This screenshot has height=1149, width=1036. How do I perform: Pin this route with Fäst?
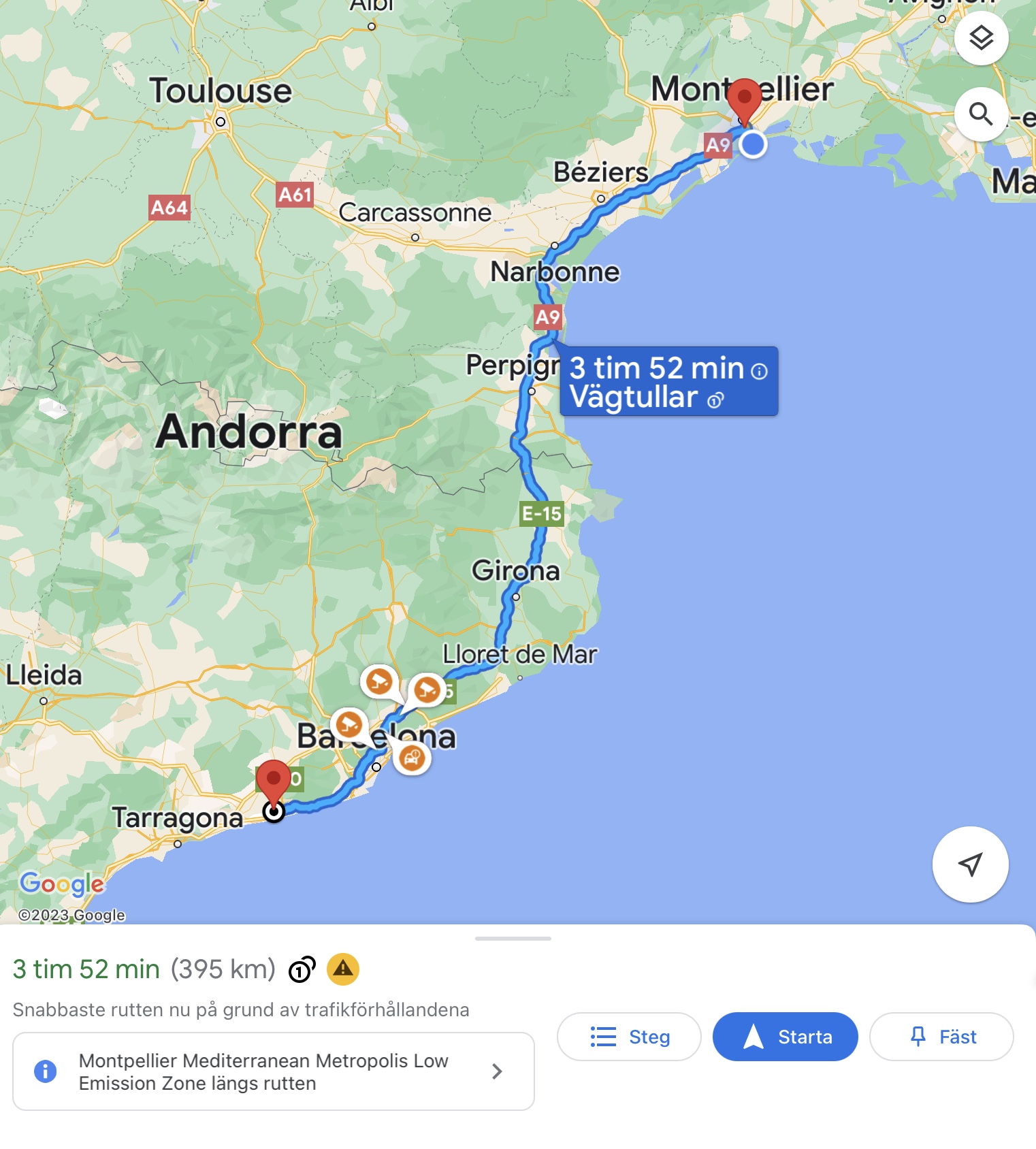tap(941, 1037)
